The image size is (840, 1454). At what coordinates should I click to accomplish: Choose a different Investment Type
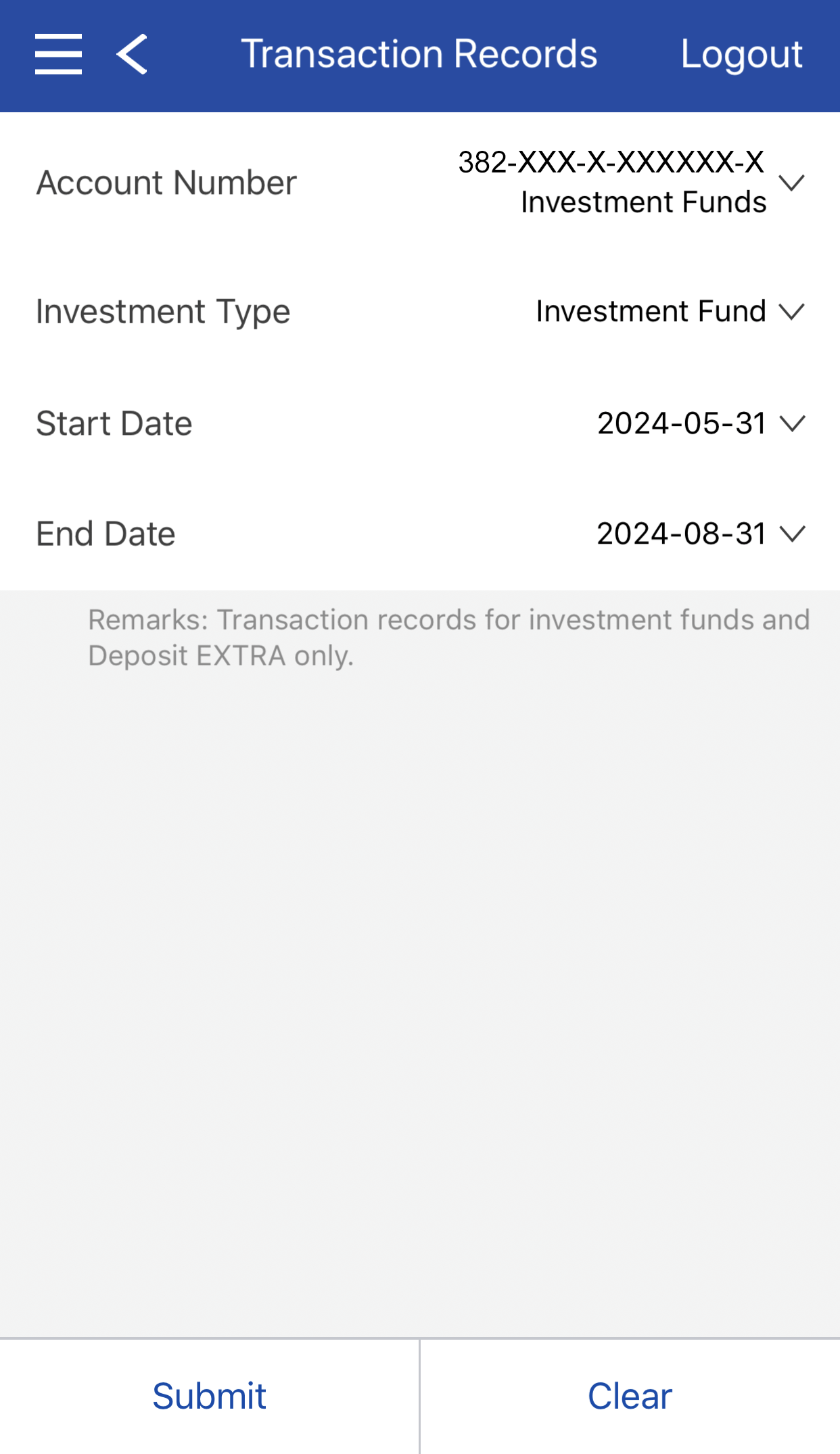[x=790, y=312]
